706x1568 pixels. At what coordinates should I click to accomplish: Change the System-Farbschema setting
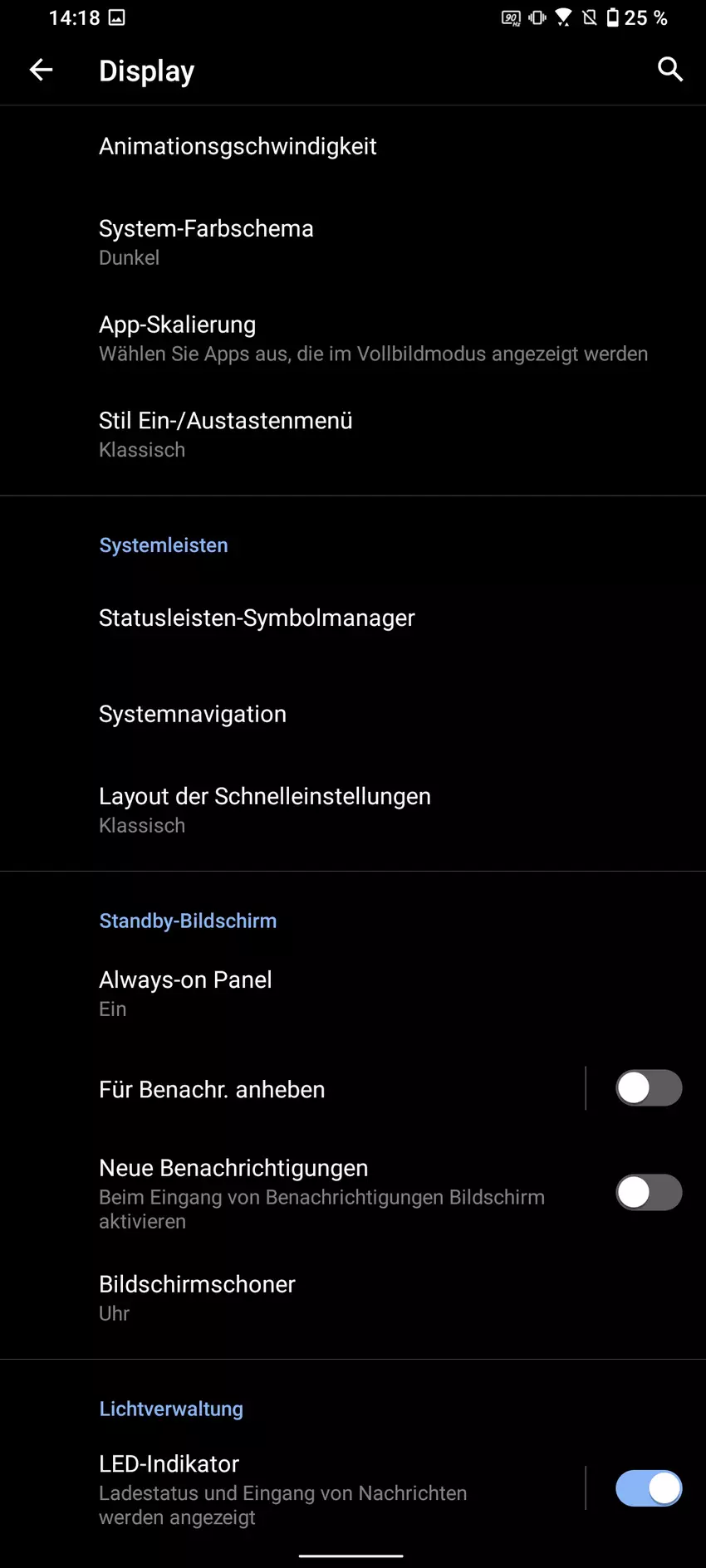206,242
